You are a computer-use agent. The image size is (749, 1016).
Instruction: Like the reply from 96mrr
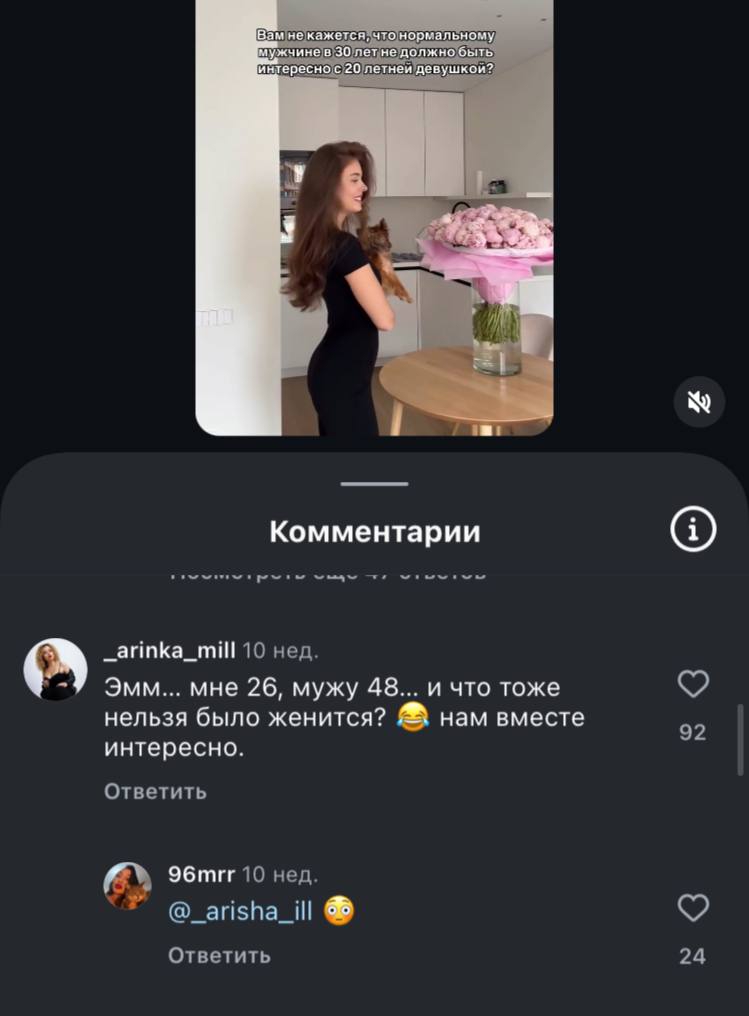click(693, 908)
